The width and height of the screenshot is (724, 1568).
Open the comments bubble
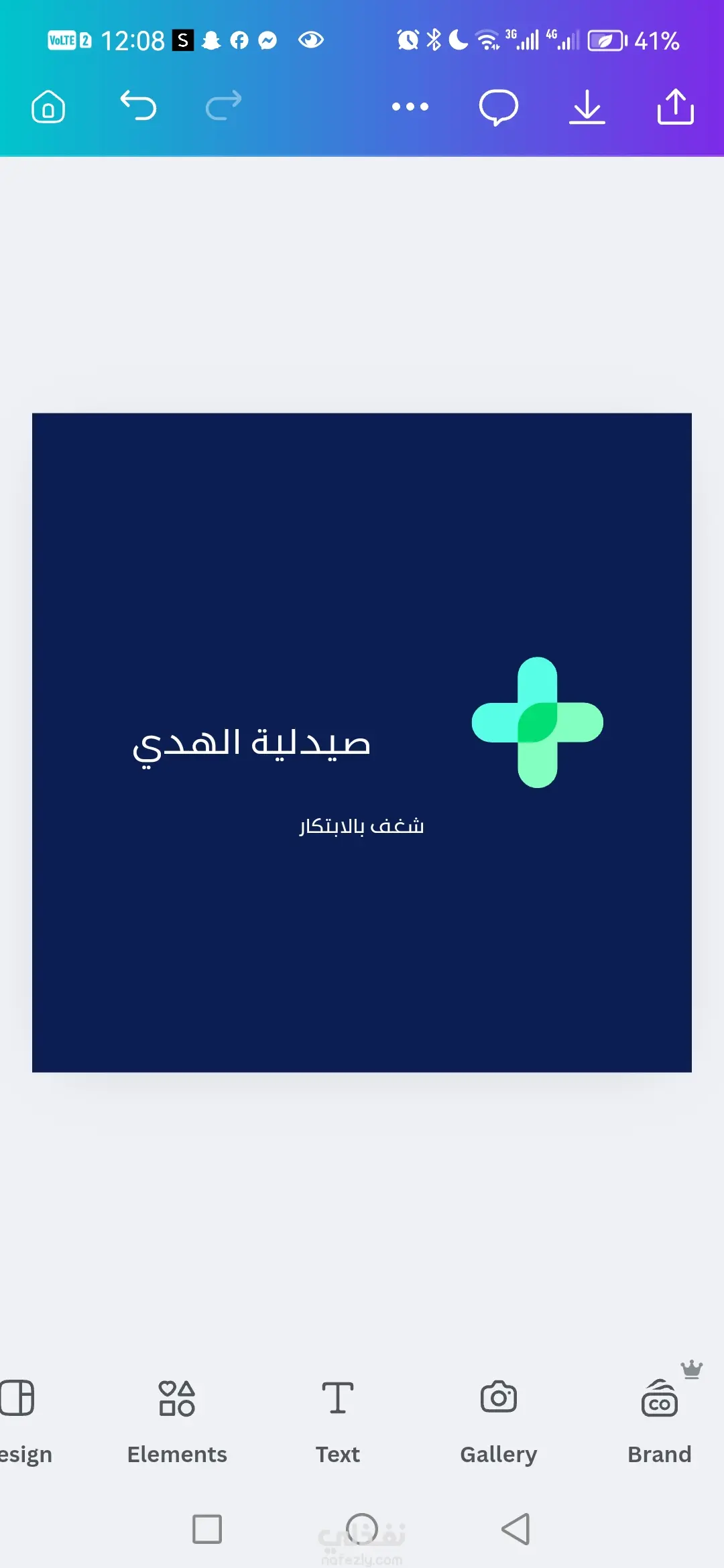(x=498, y=107)
